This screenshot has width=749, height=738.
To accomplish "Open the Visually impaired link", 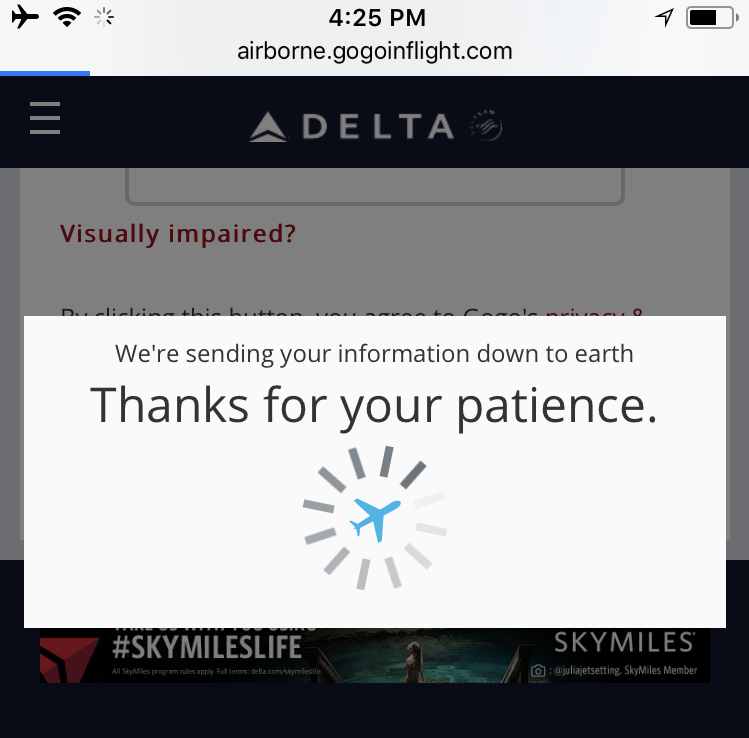I will tap(178, 234).
